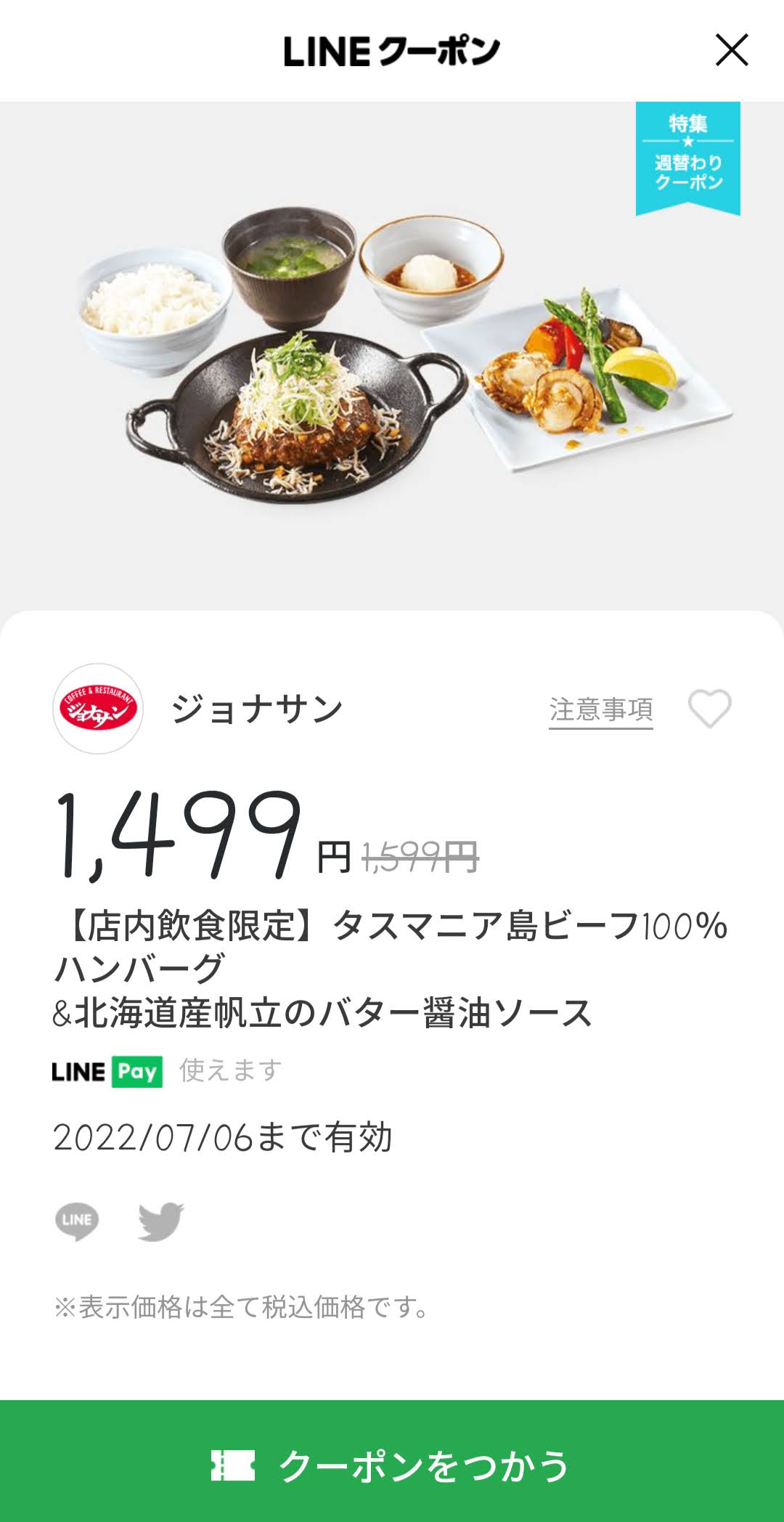Share the coupon via LINE
784x1522 pixels.
(x=77, y=1221)
